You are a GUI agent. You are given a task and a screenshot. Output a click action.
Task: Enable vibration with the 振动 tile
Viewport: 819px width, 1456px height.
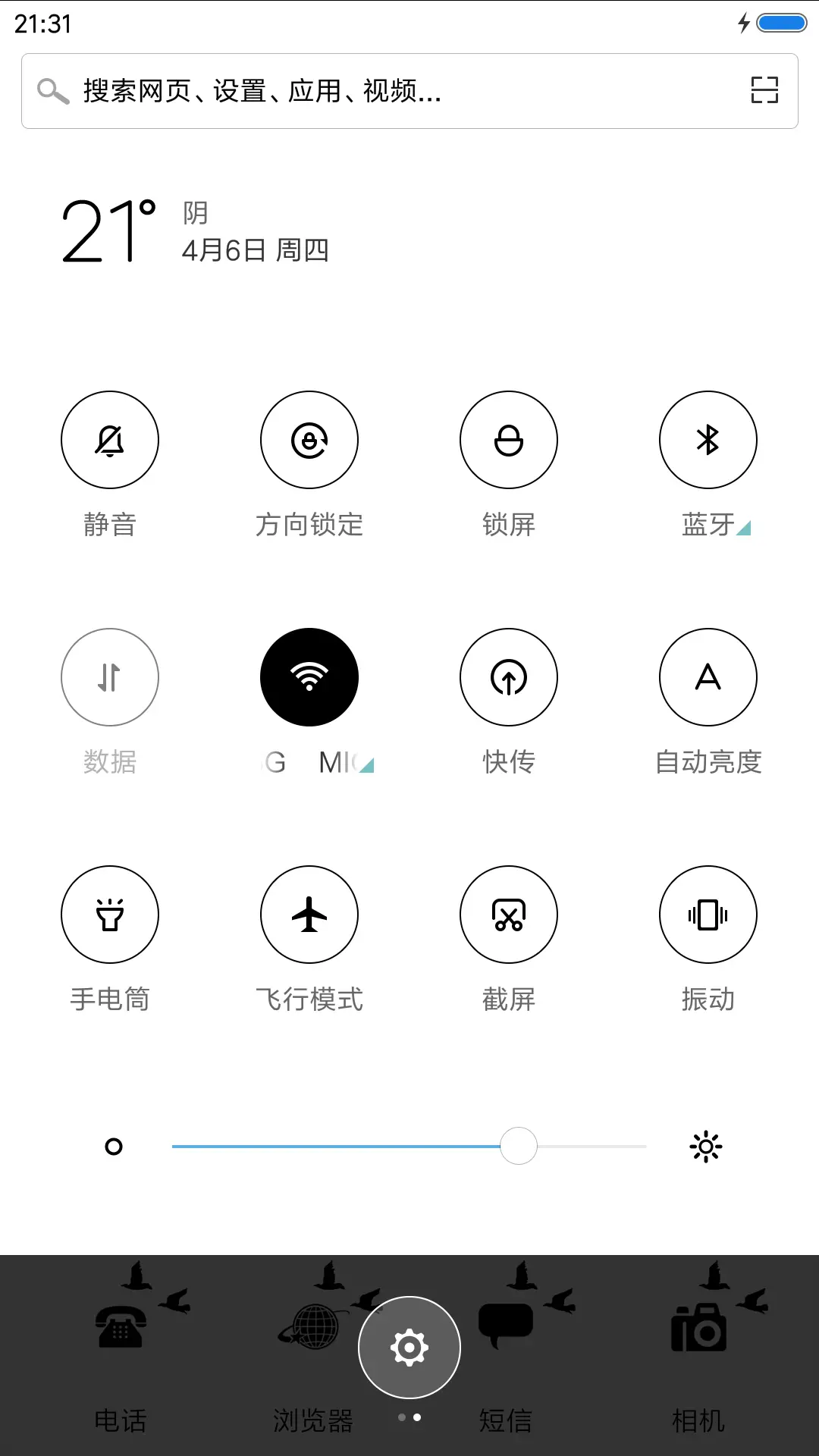tap(708, 915)
